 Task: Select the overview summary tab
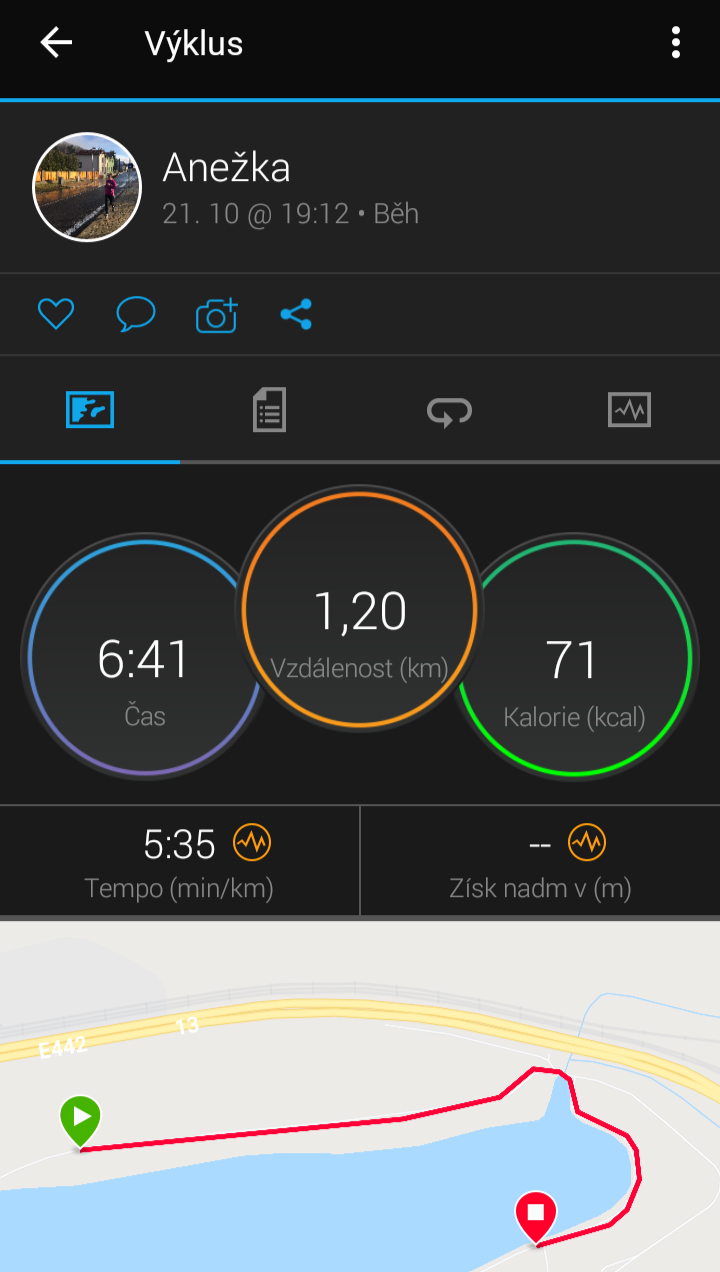point(90,410)
